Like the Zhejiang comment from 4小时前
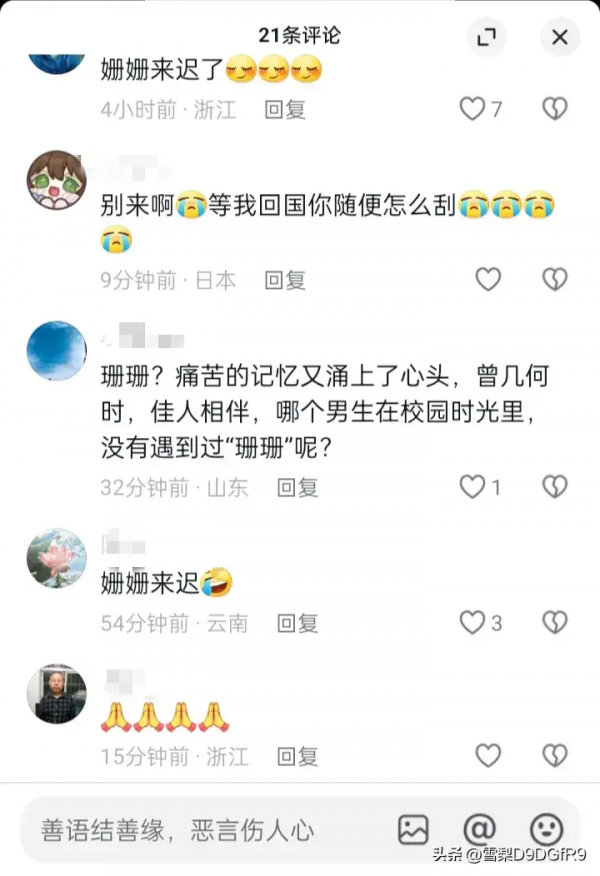Image resolution: width=600 pixels, height=876 pixels. click(472, 109)
